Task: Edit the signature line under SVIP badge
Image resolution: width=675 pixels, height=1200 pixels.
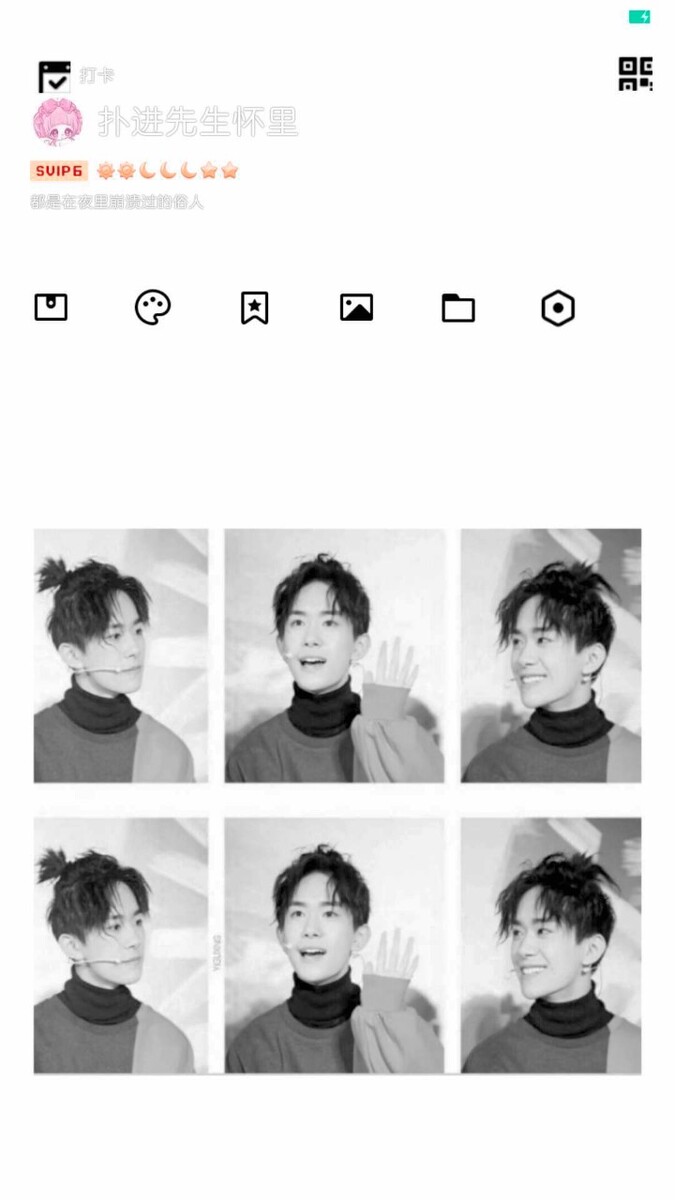Action: click(117, 202)
